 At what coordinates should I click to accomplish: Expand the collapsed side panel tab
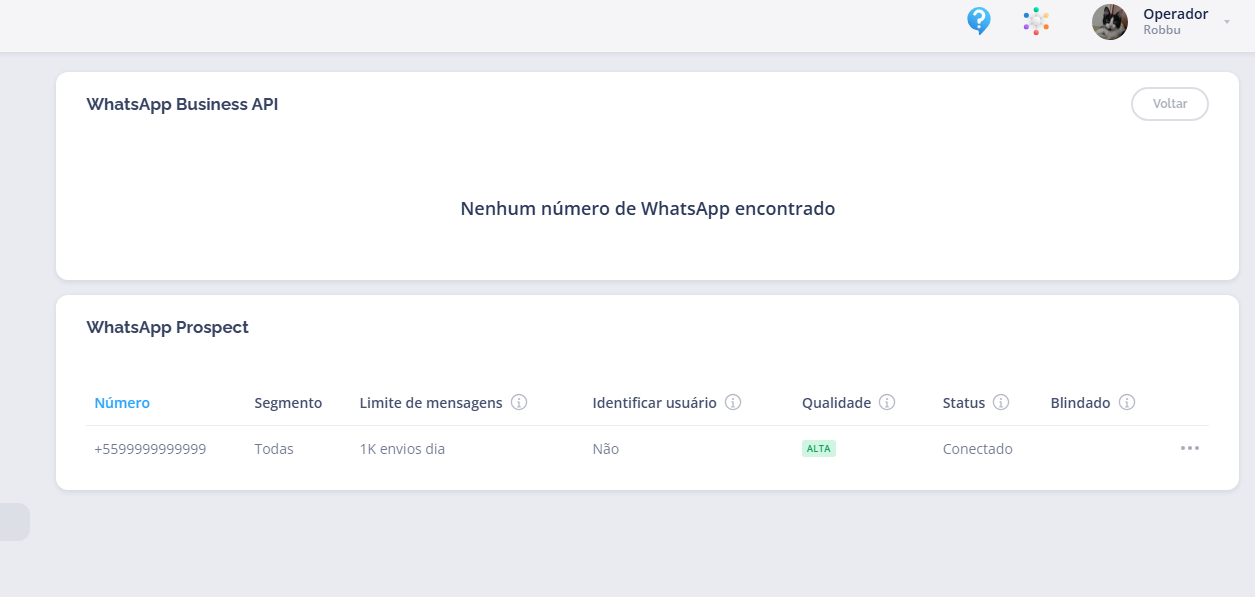(x=14, y=522)
